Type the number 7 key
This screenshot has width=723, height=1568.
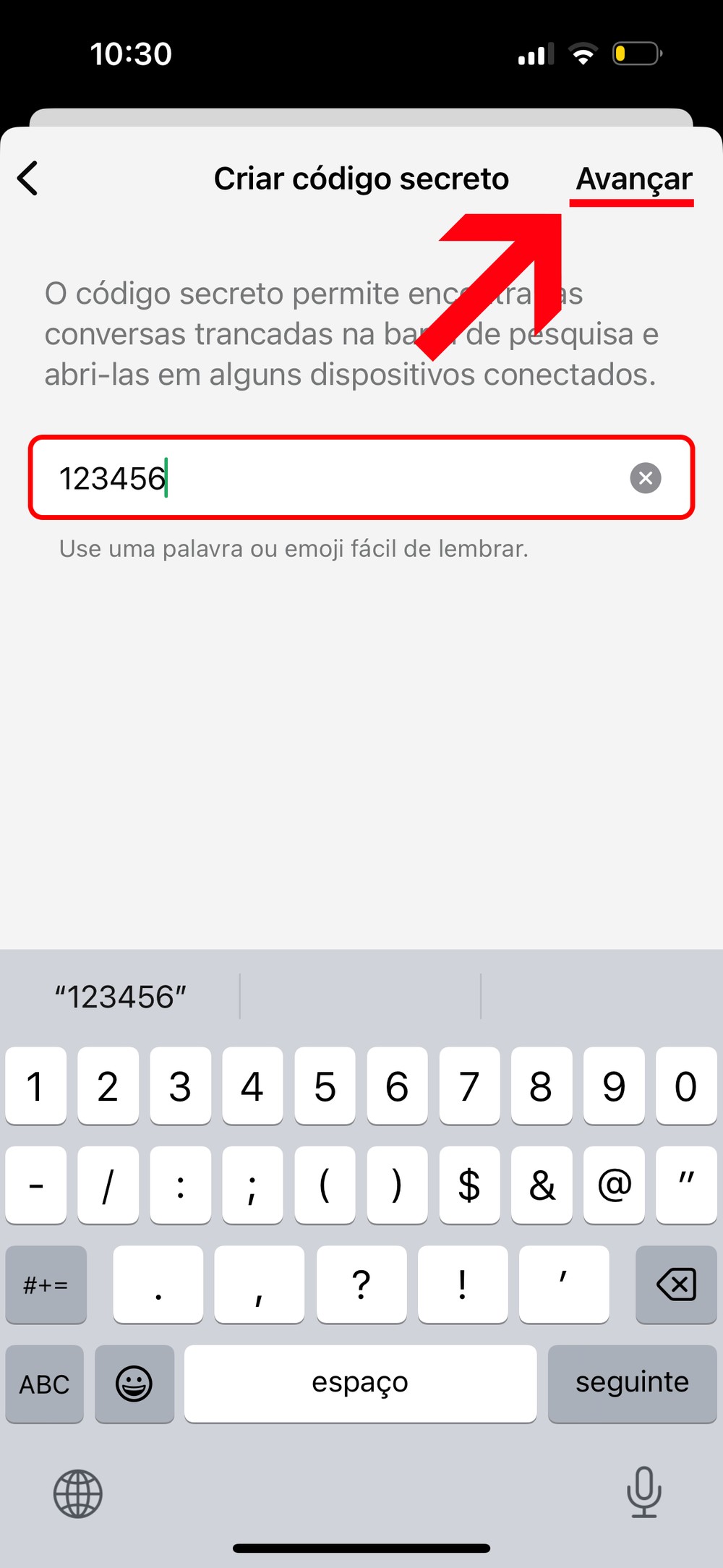pos(469,1086)
